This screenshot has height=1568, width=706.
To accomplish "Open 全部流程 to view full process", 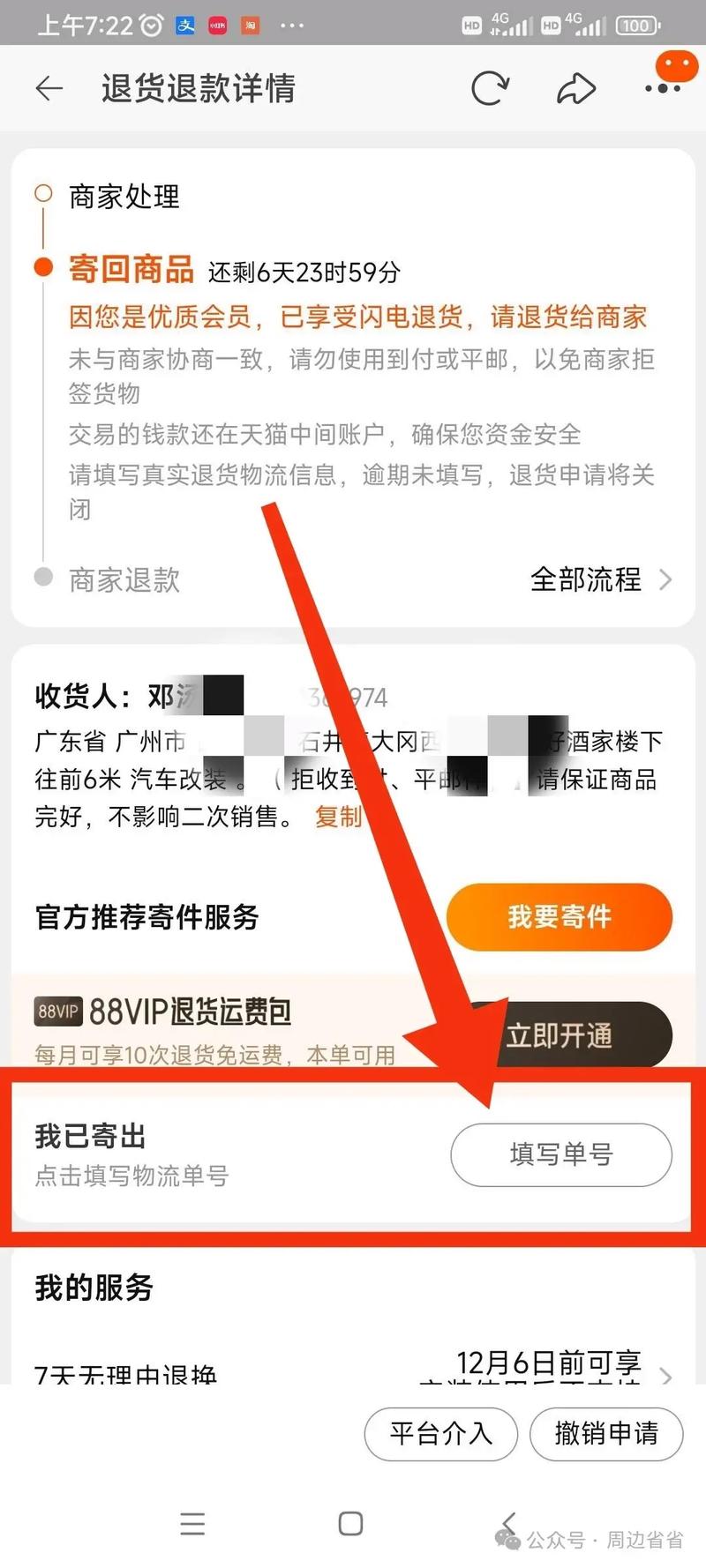I will [600, 579].
